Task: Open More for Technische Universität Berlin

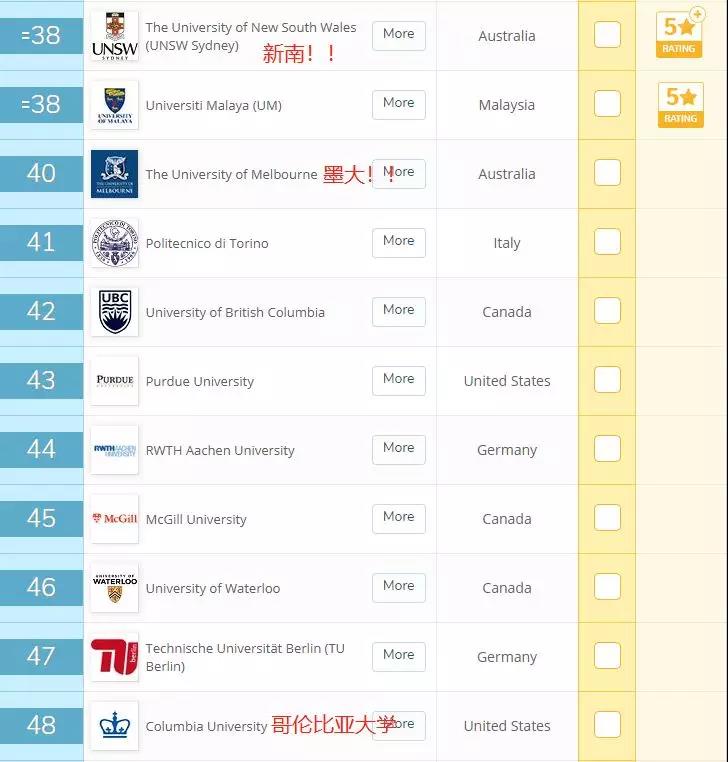Action: click(399, 657)
